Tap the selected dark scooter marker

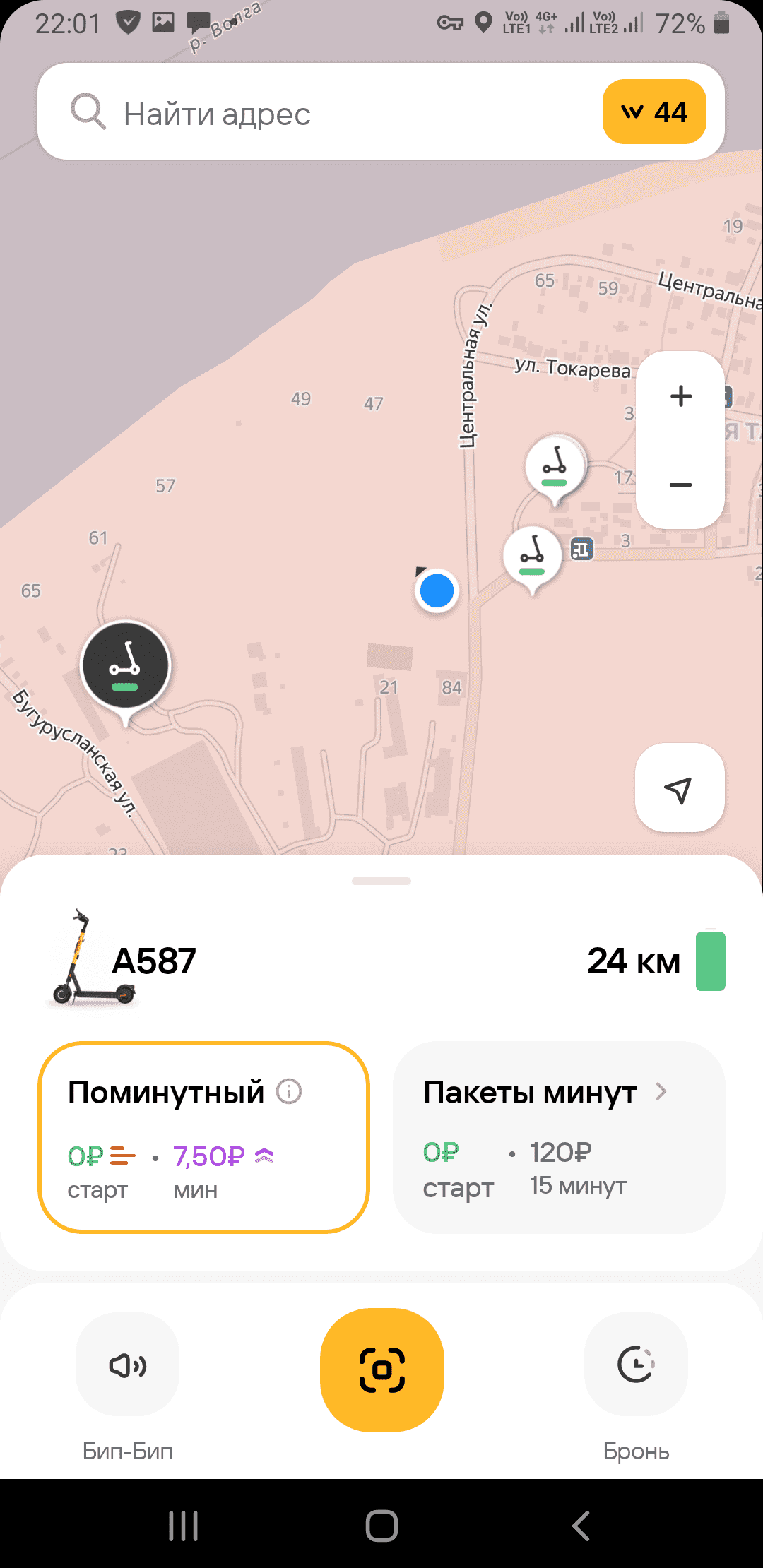pyautogui.click(x=126, y=666)
